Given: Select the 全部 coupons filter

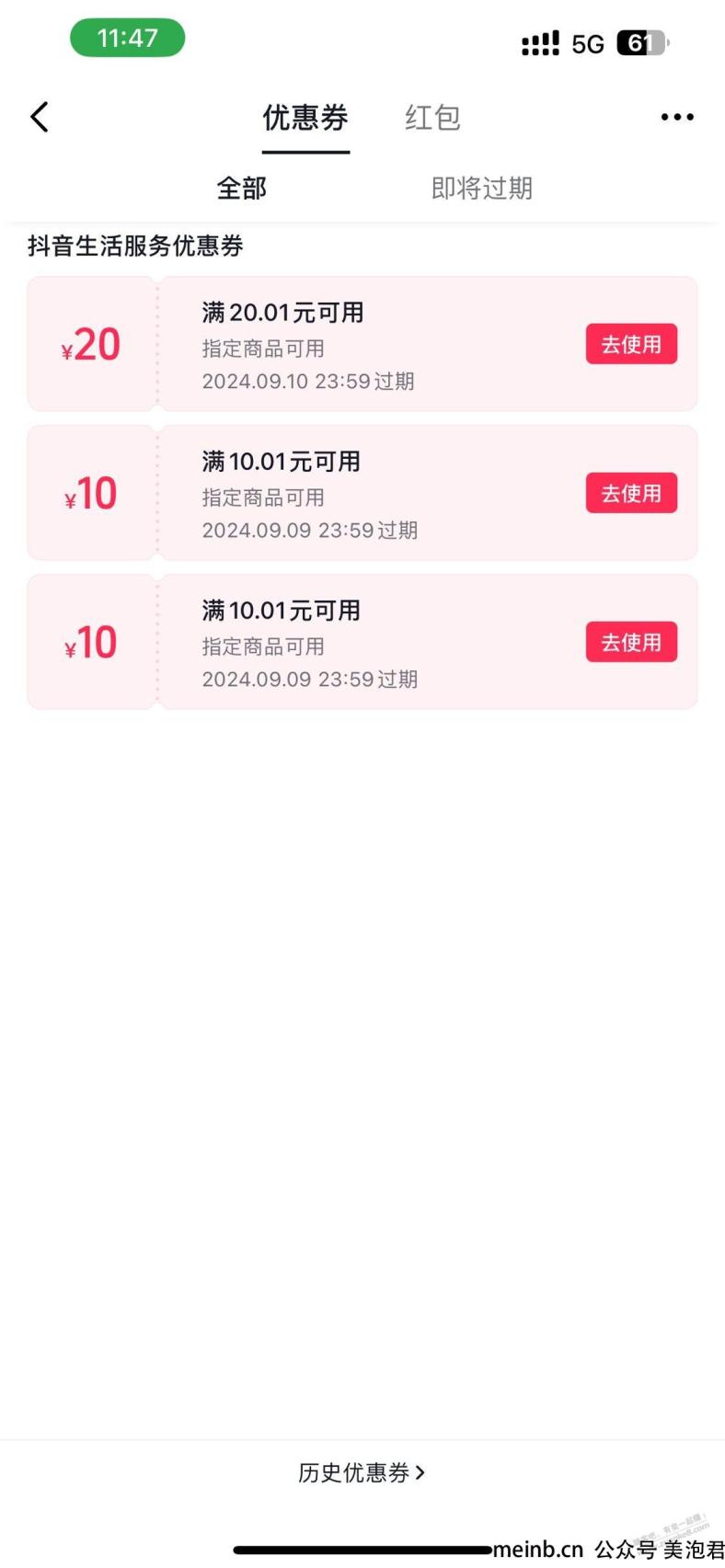Looking at the screenshot, I should click(x=242, y=189).
